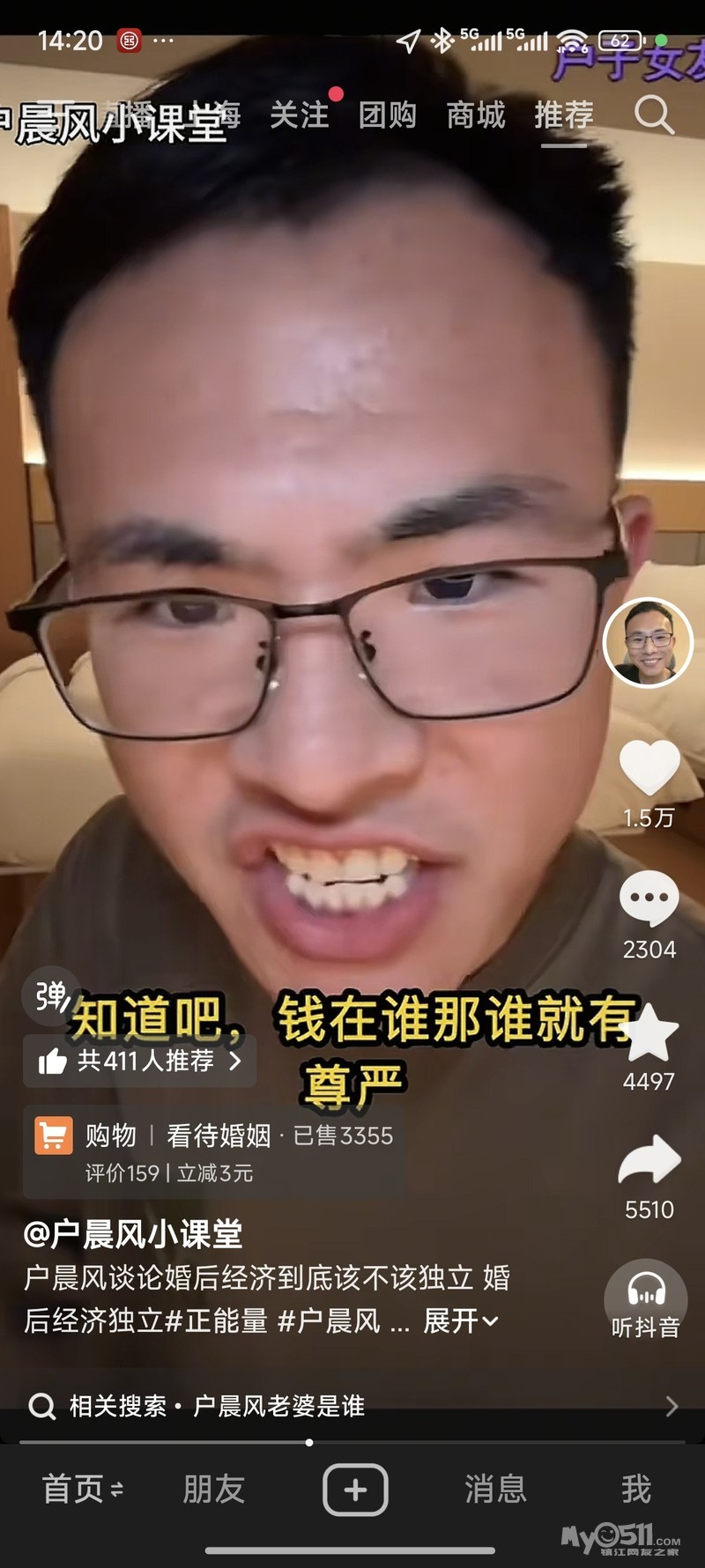Like this video with the heart icon

649,767
